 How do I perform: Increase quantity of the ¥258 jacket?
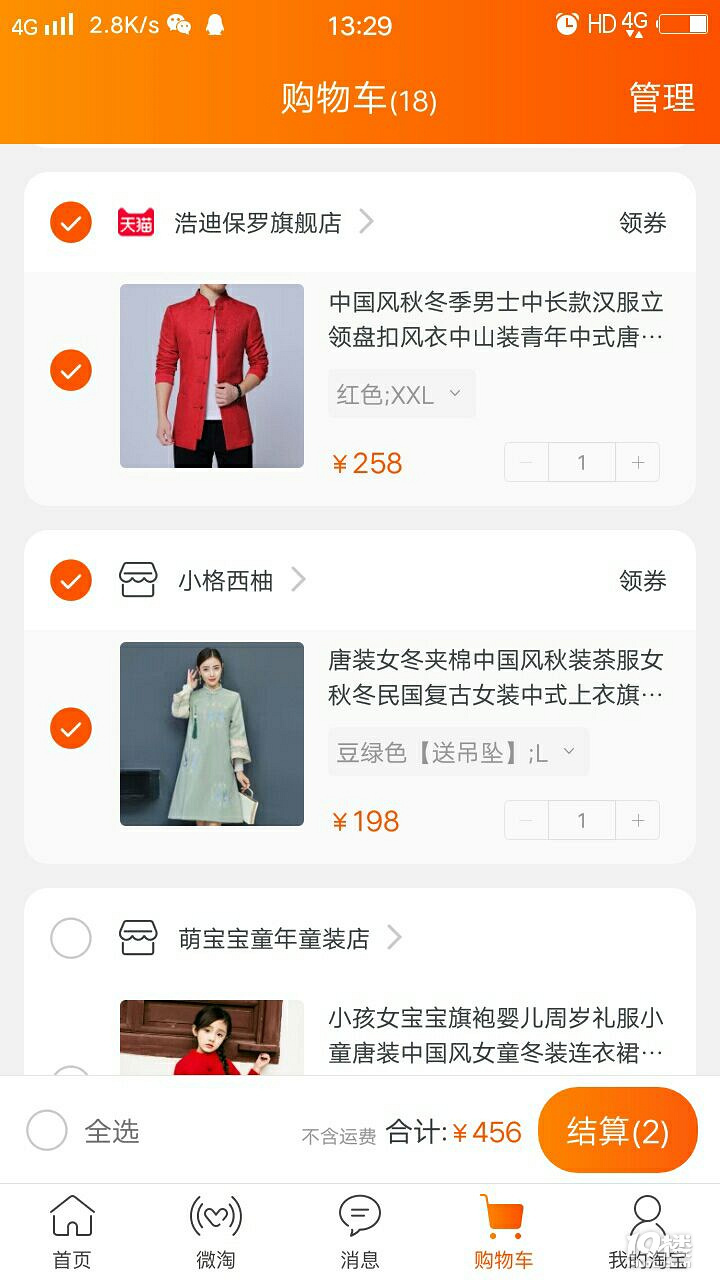[638, 463]
